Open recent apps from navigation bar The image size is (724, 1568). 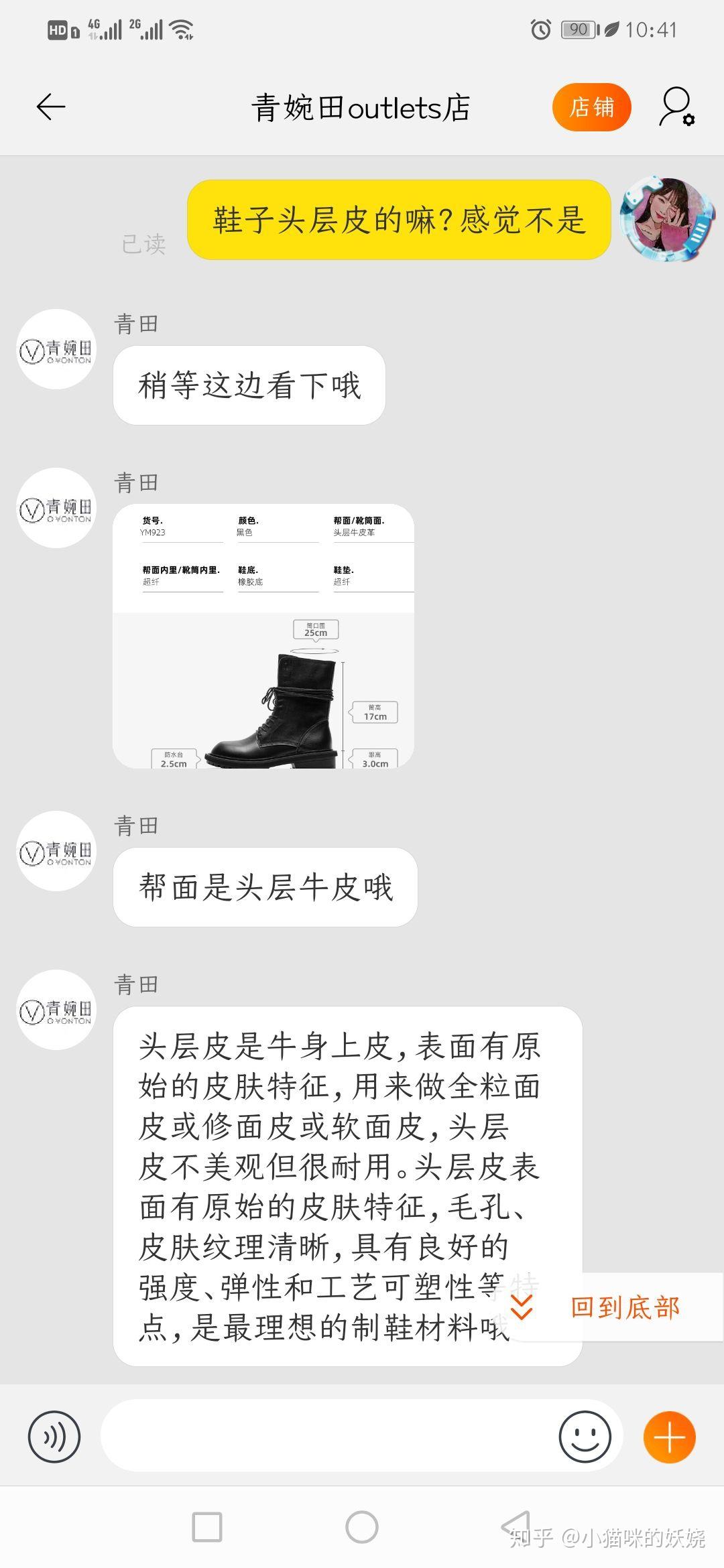[x=207, y=1528]
